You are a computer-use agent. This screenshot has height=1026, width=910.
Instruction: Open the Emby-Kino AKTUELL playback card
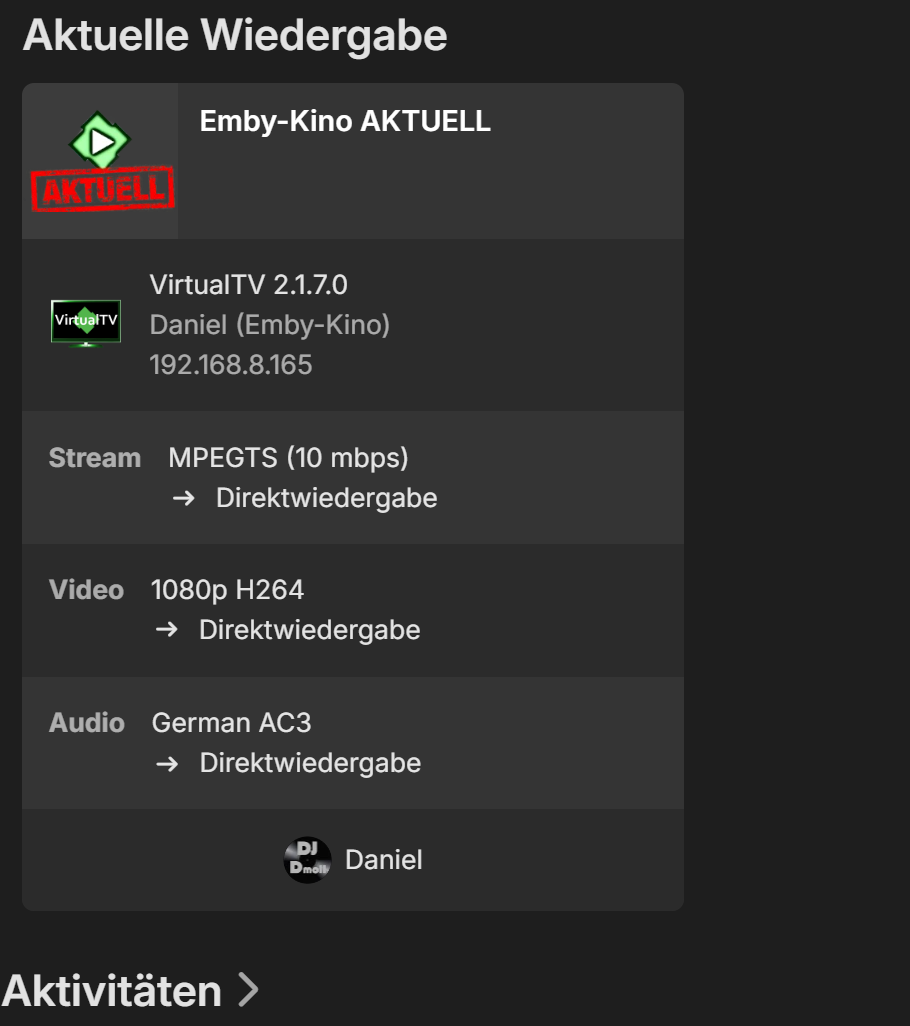click(345, 122)
